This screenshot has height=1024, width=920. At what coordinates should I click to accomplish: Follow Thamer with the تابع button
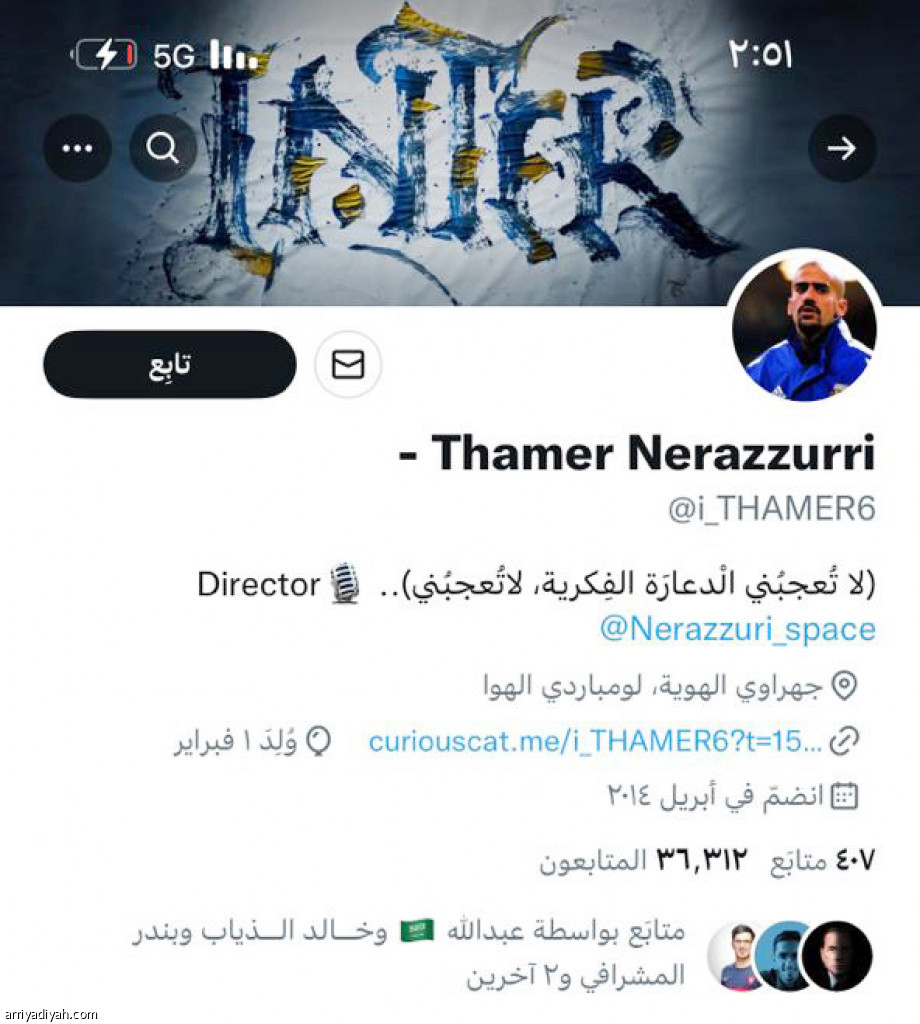pyautogui.click(x=169, y=364)
